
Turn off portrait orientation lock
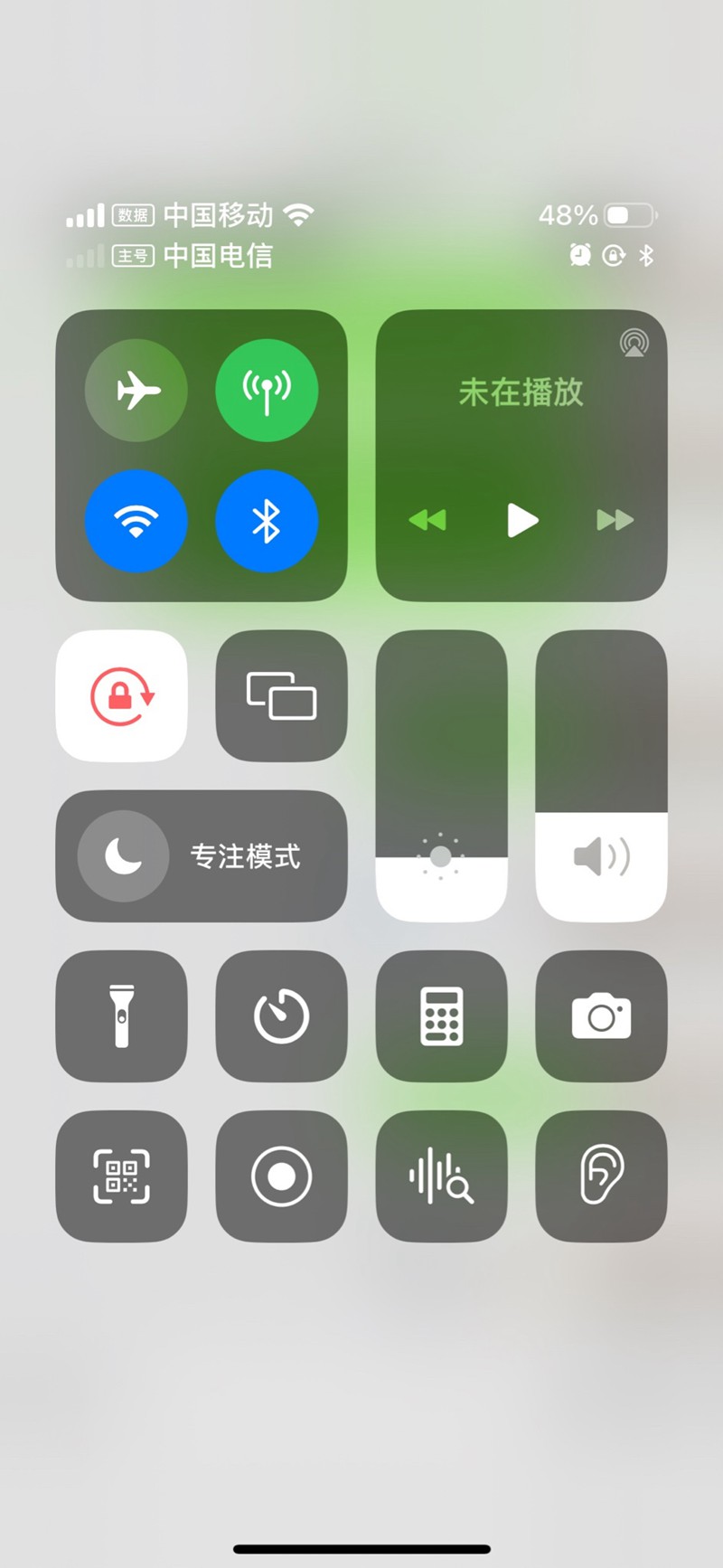click(x=122, y=696)
